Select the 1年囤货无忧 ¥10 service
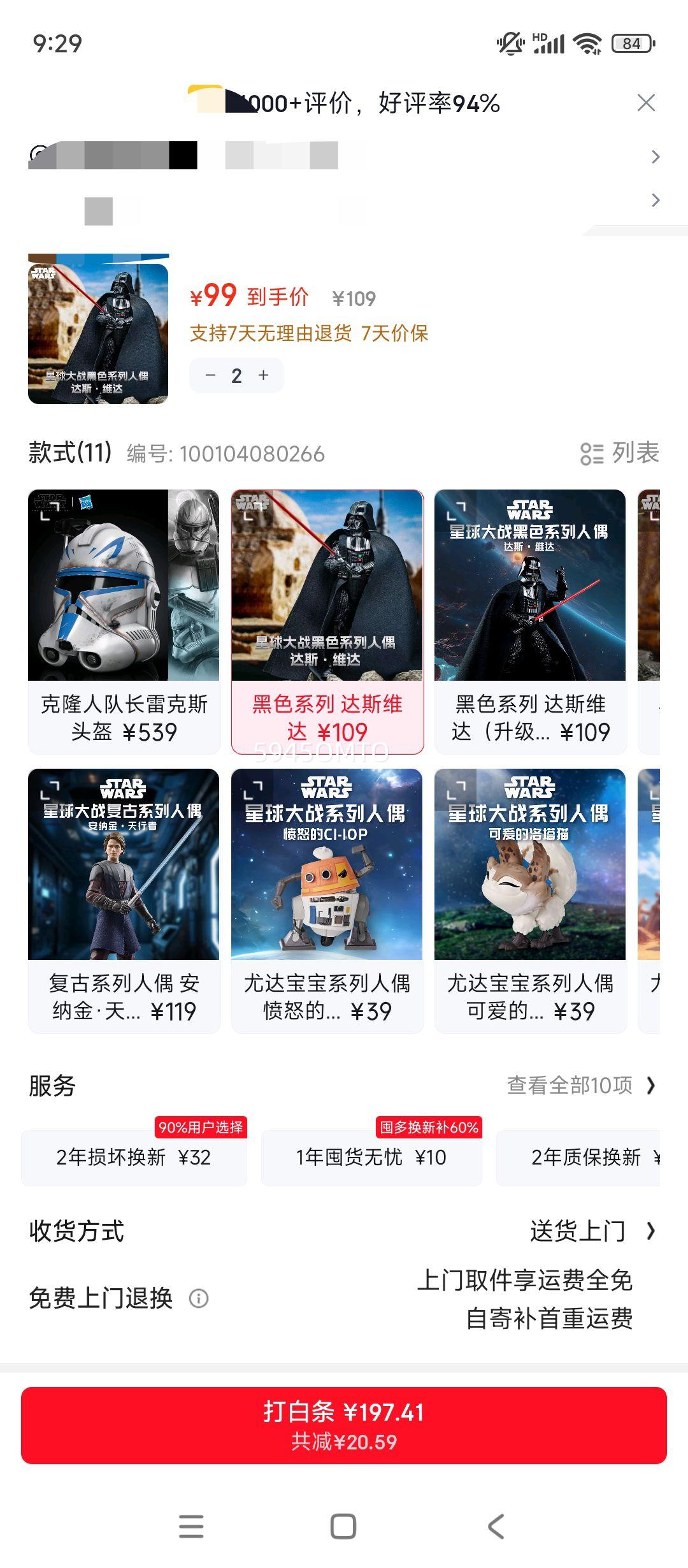 [x=371, y=1156]
